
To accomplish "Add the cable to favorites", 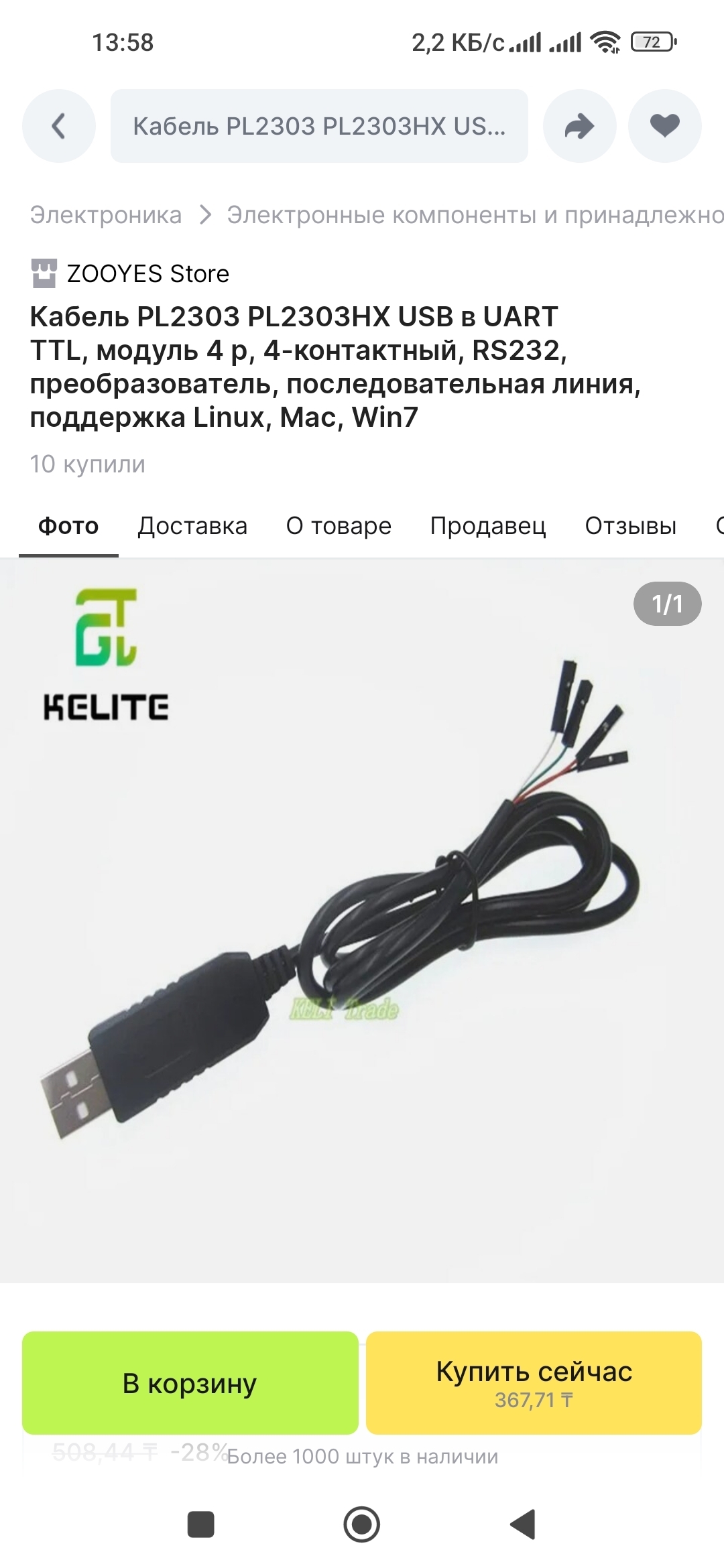I will tap(664, 126).
